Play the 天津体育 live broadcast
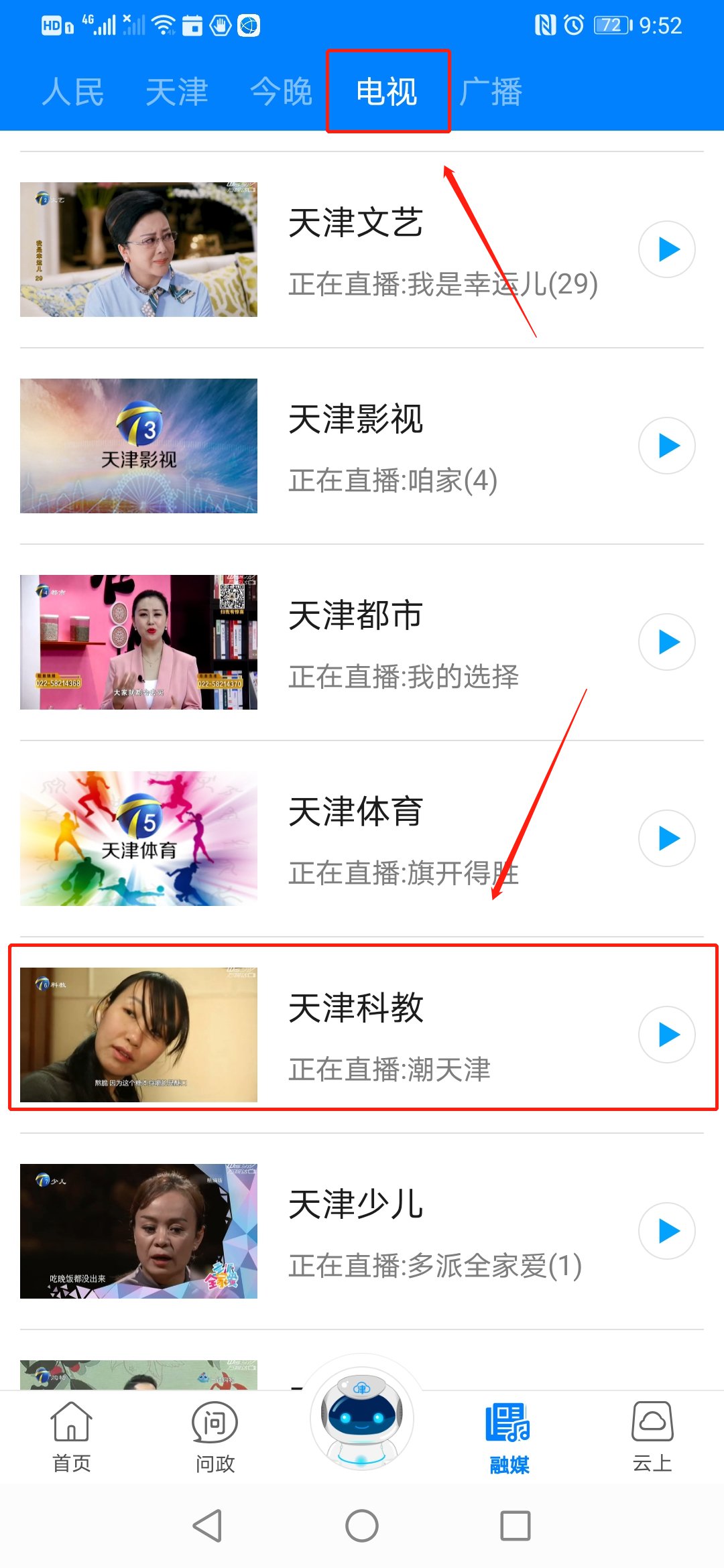The width and height of the screenshot is (724, 1568). point(666,838)
